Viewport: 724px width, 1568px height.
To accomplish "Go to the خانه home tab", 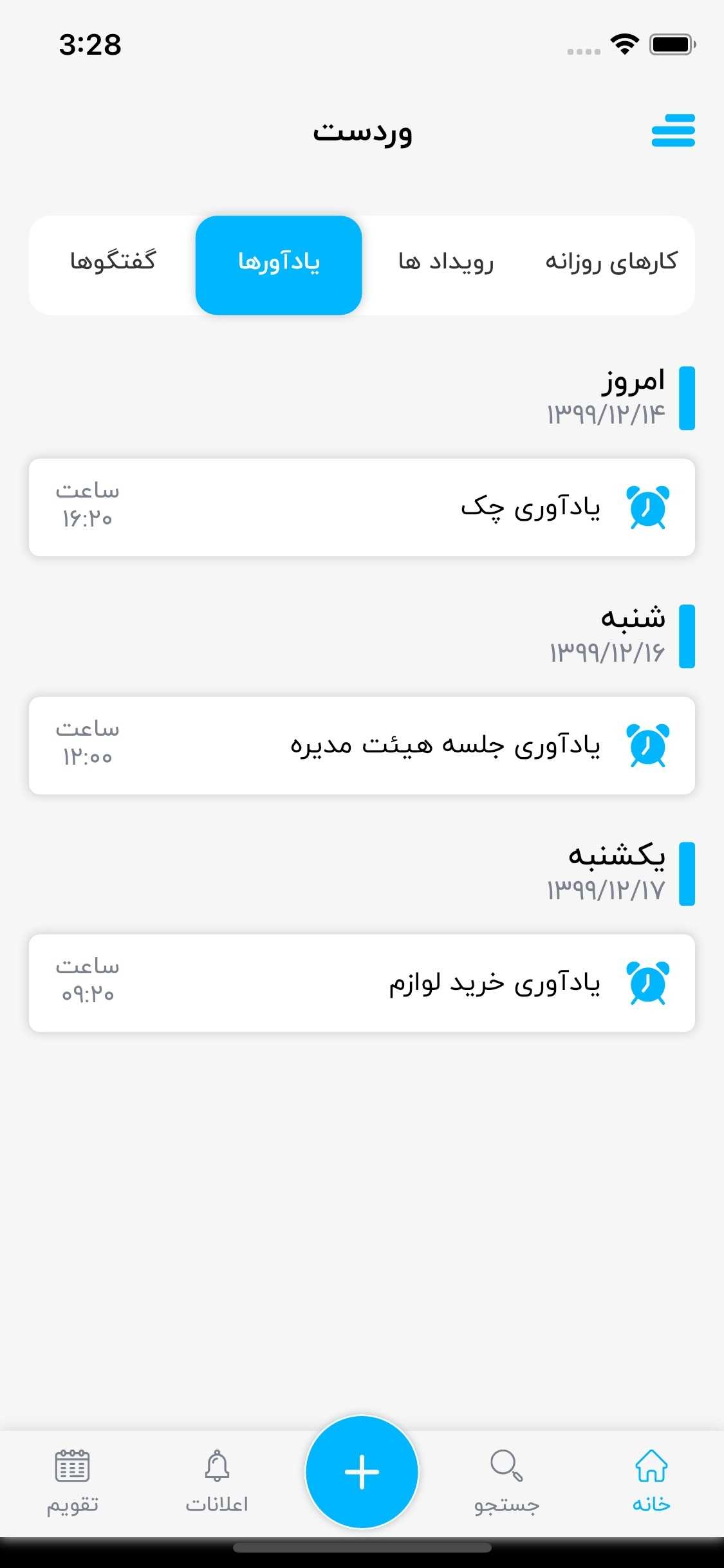I will coord(651,1480).
